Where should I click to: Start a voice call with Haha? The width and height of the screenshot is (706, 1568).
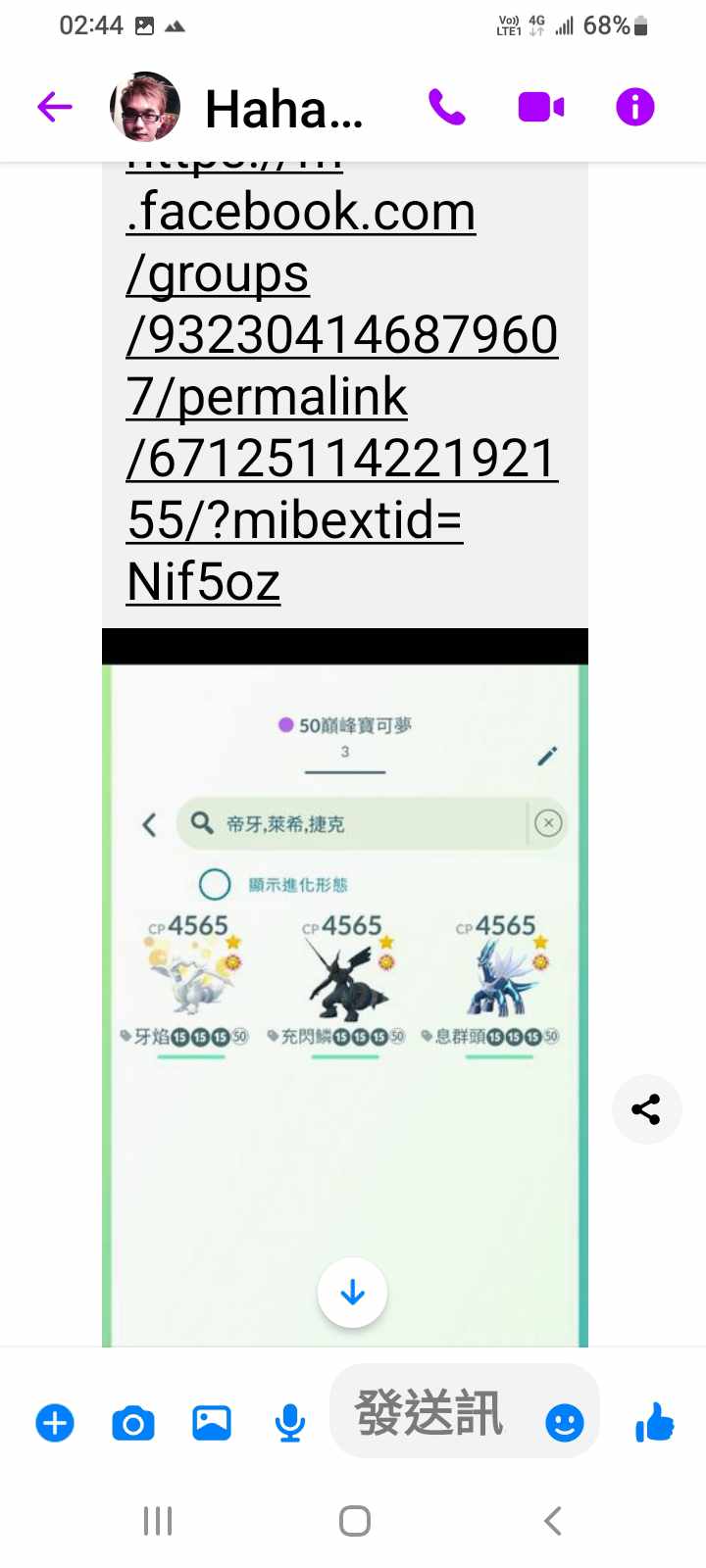[446, 107]
